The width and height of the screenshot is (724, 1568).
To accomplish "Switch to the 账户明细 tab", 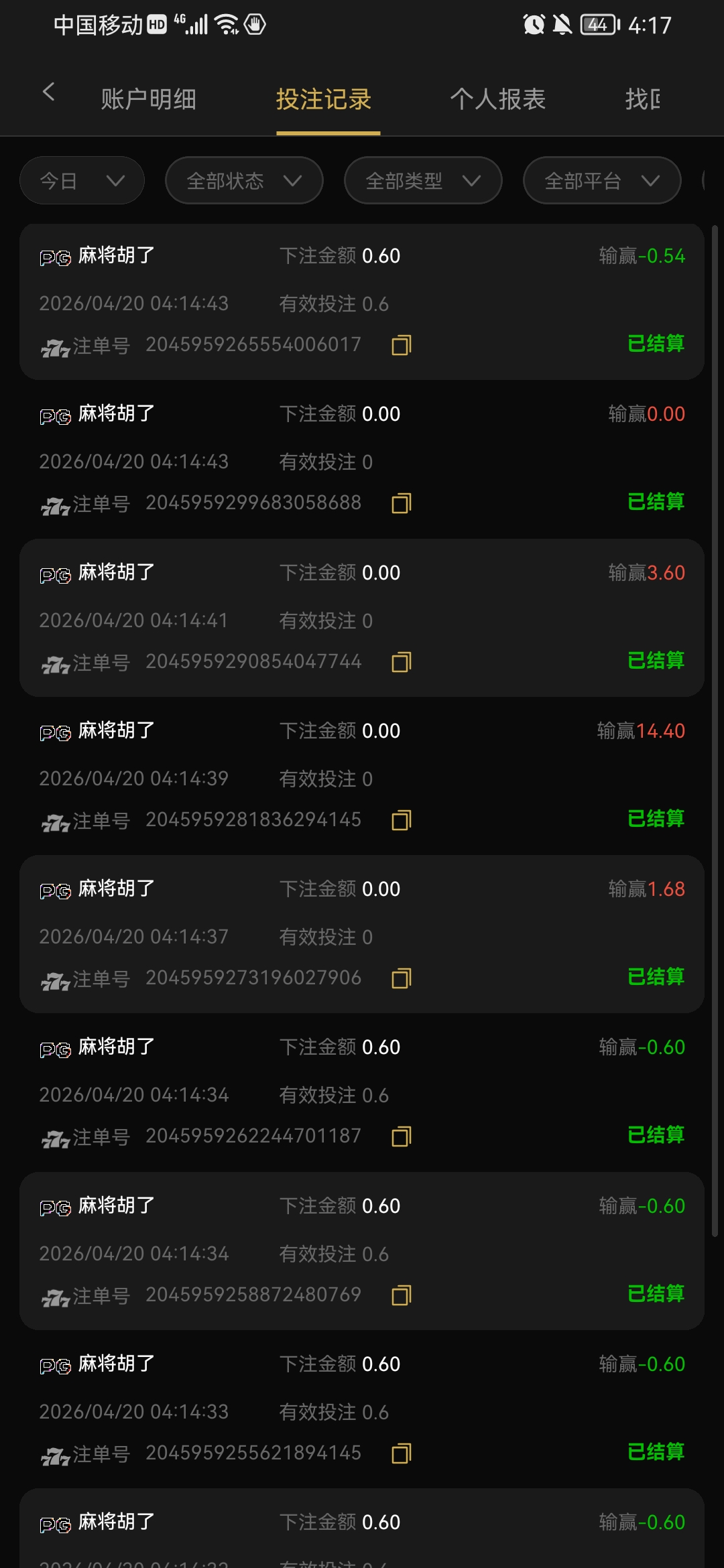I will pos(149,99).
